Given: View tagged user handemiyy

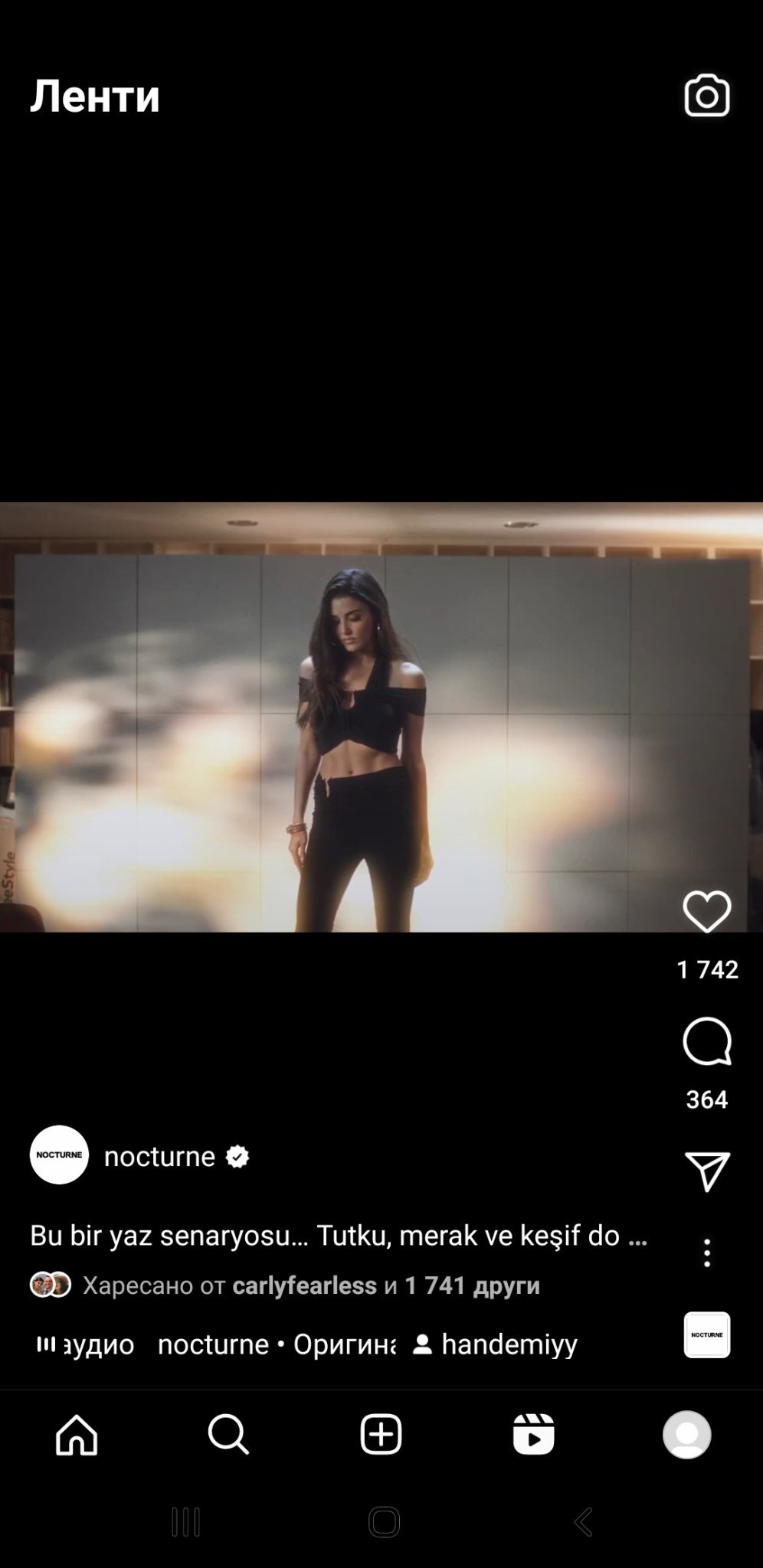Looking at the screenshot, I should 496,1344.
